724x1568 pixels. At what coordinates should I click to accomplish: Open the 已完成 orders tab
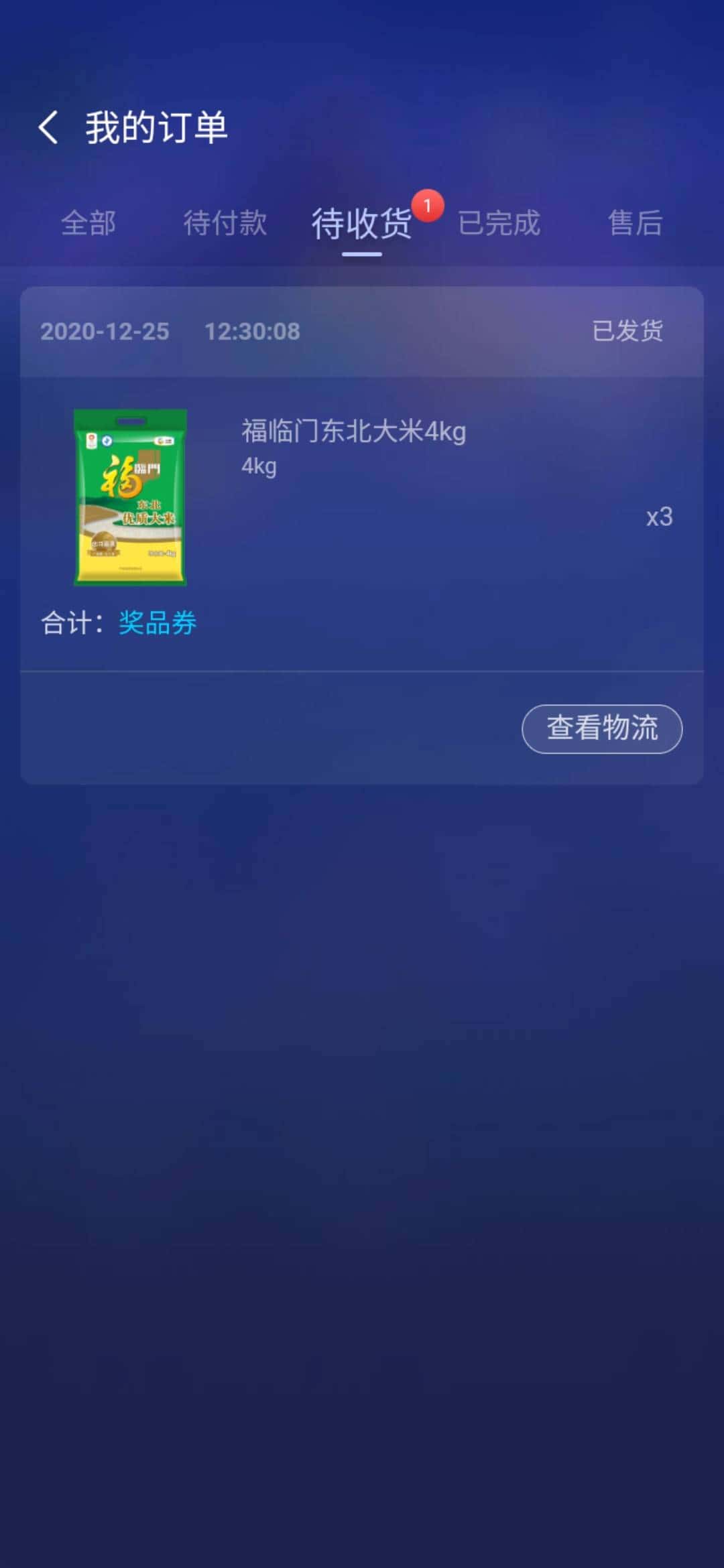[x=501, y=224]
